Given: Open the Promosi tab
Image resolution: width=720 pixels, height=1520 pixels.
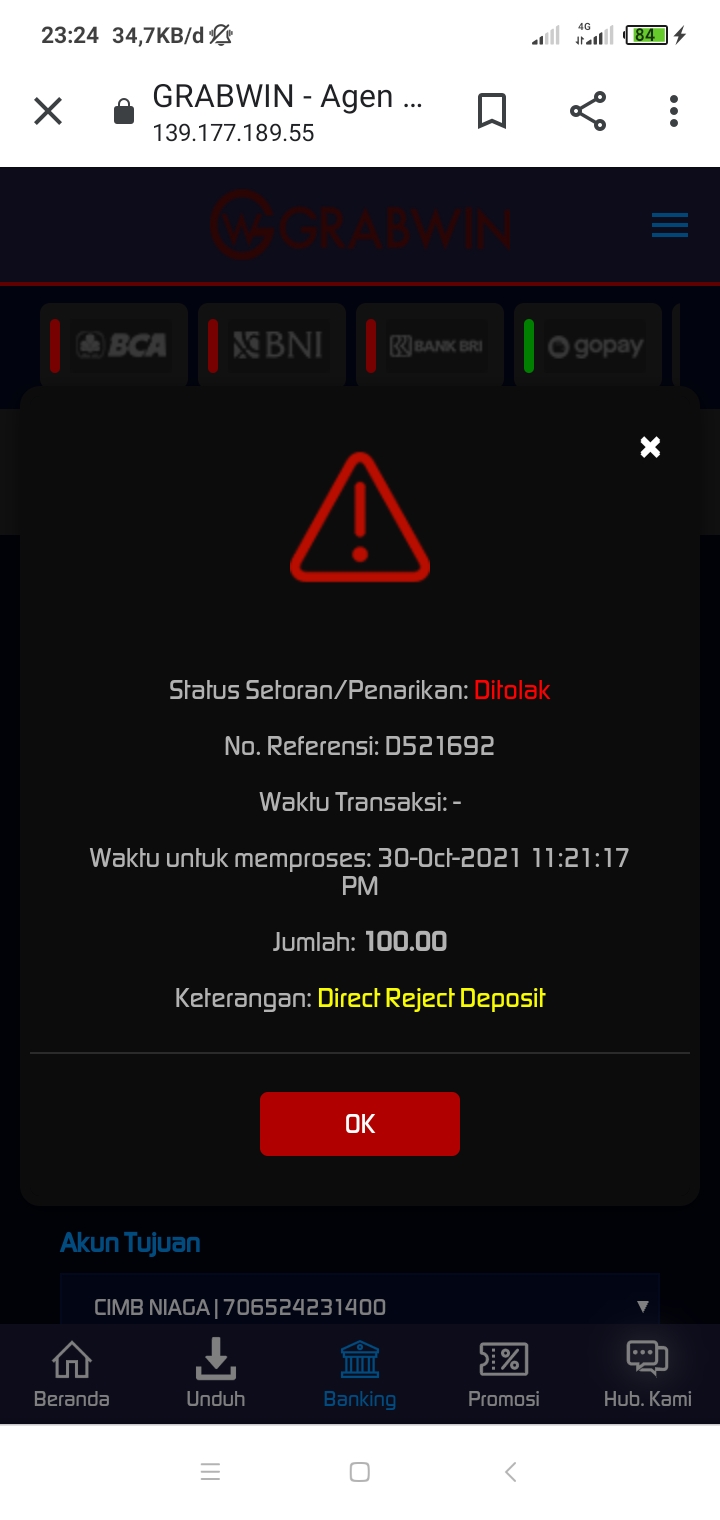Looking at the screenshot, I should (504, 1374).
